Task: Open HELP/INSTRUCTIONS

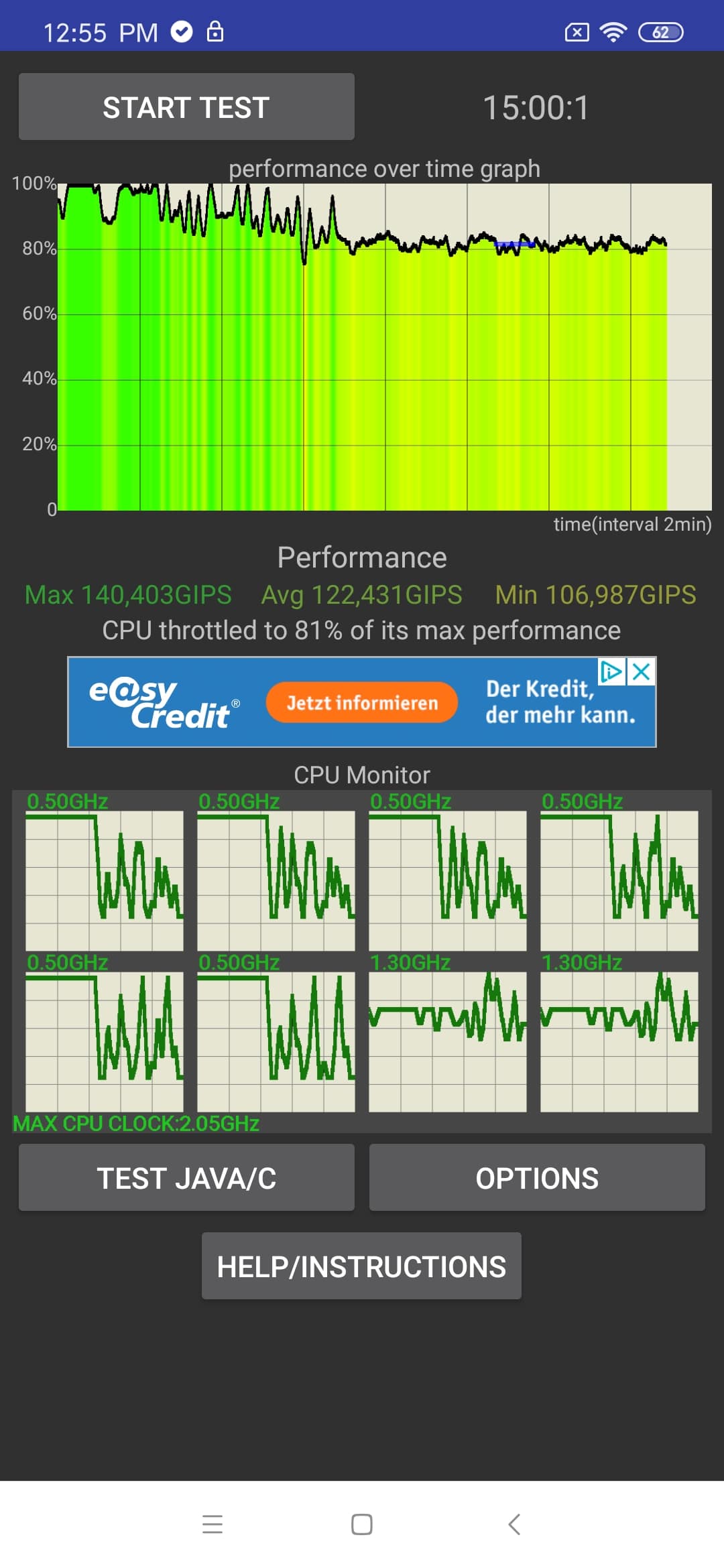Action: (x=361, y=1266)
